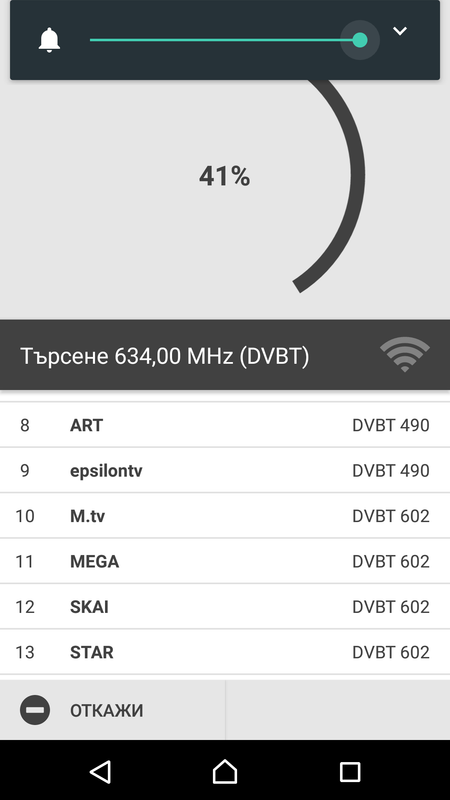
Task: Choose channel 11 MEGA
Action: (x=225, y=561)
